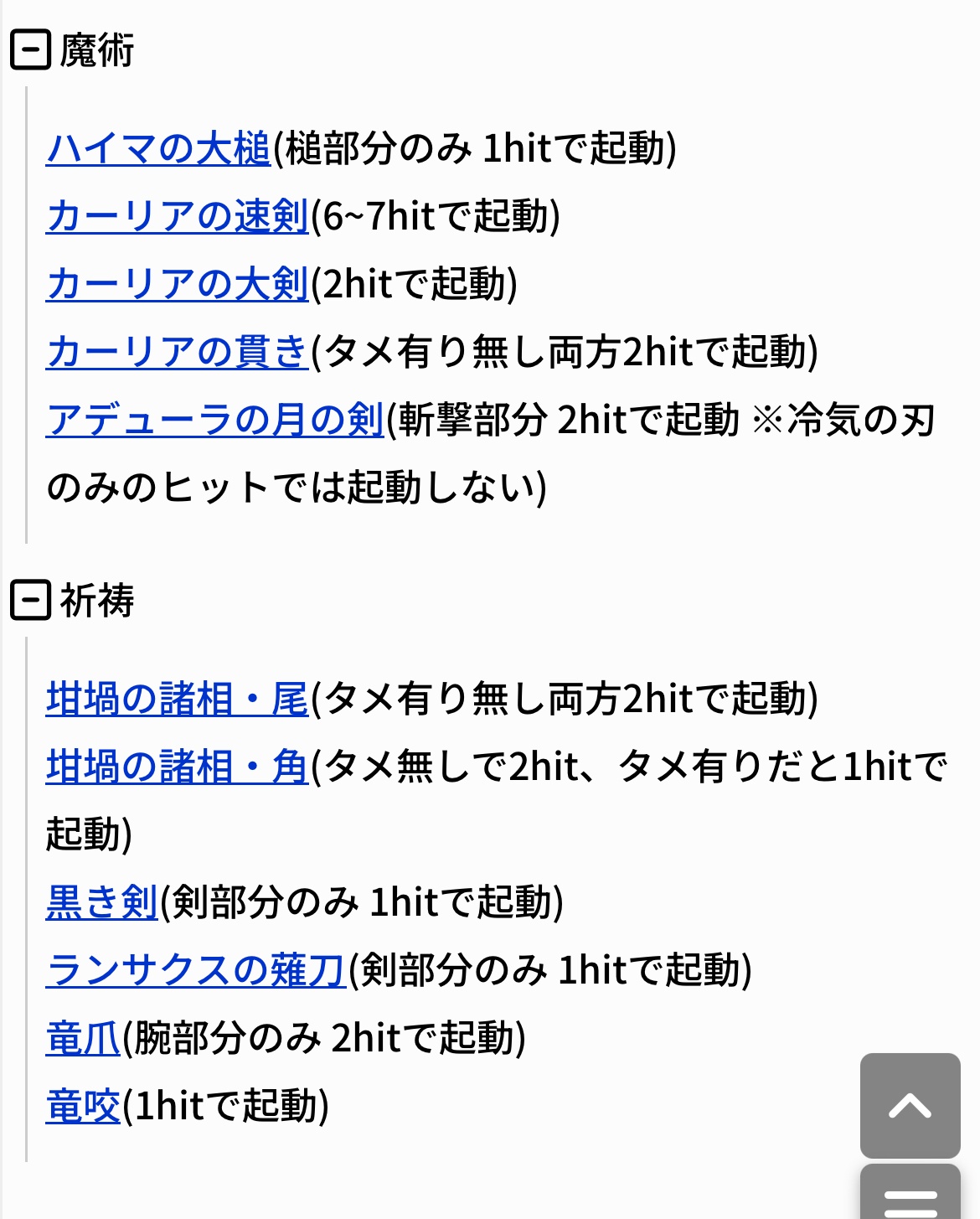Open the 黒き剣 link
This screenshot has height=1219, width=980.
102,902
